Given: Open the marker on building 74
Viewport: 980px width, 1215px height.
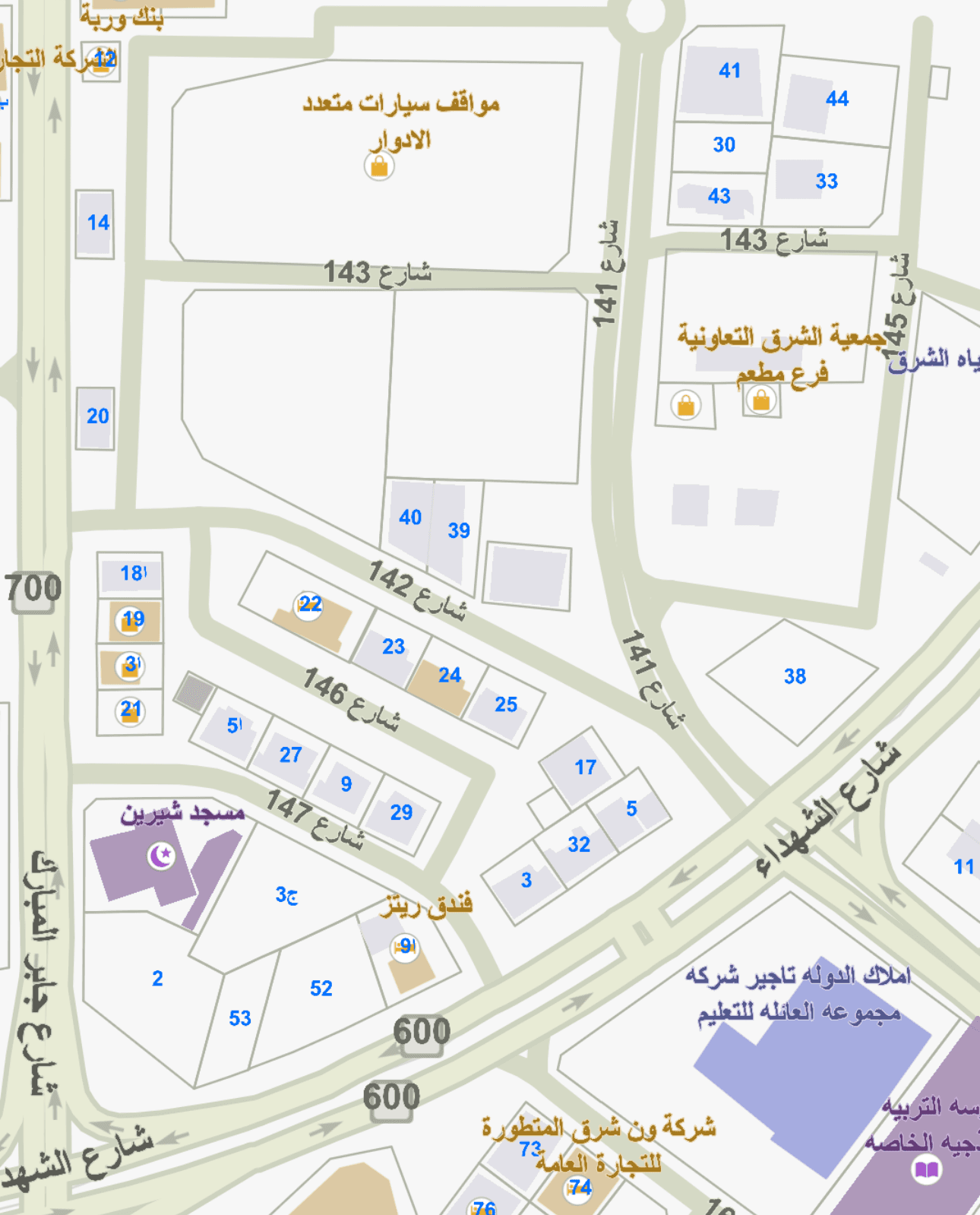Looking at the screenshot, I should (577, 1188).
